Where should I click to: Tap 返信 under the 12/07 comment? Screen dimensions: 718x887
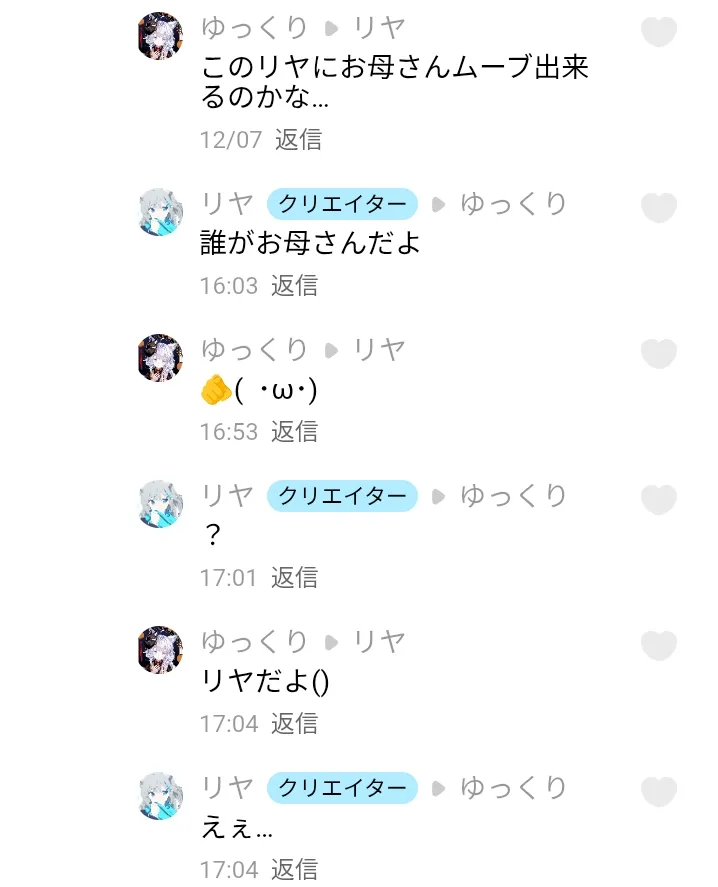[x=298, y=139]
